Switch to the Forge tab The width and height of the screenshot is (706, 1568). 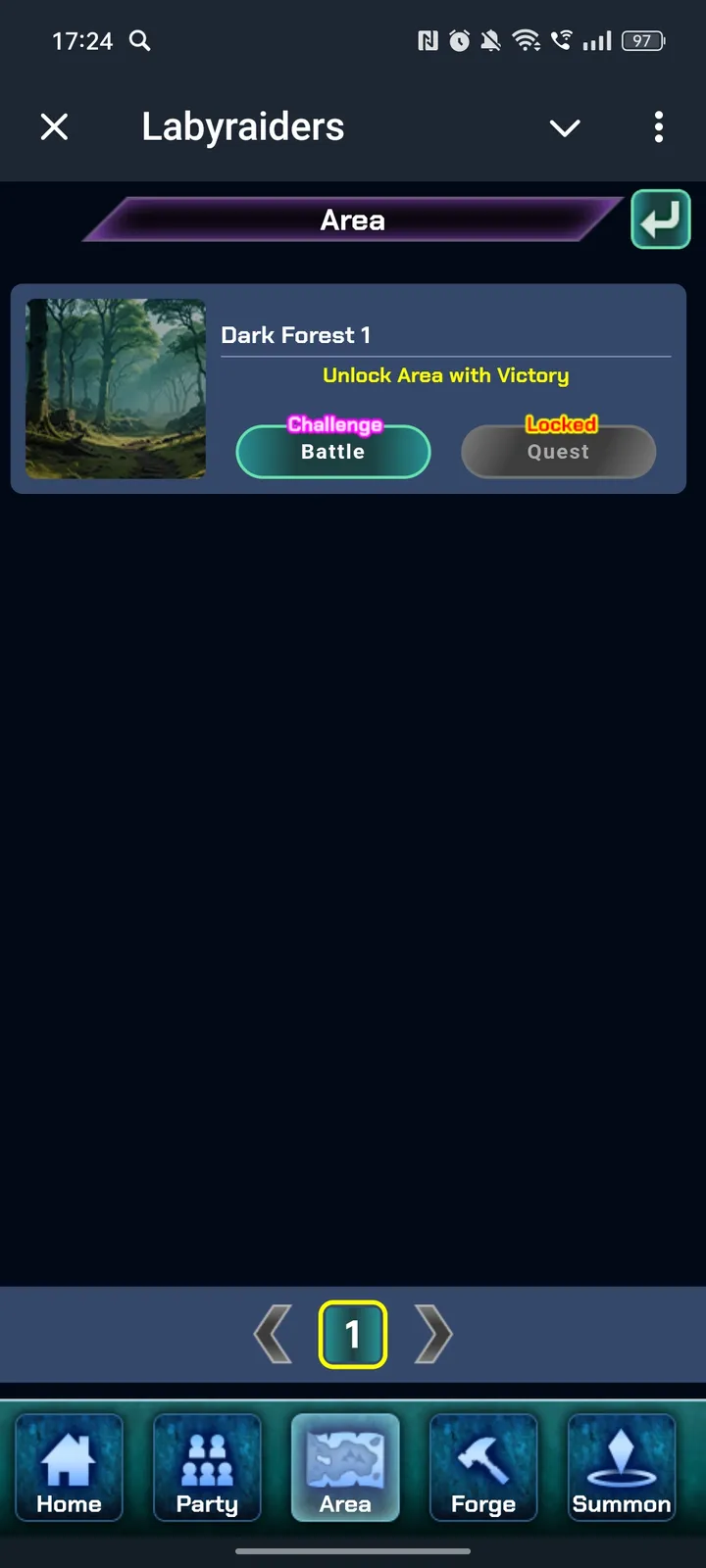coord(483,1467)
